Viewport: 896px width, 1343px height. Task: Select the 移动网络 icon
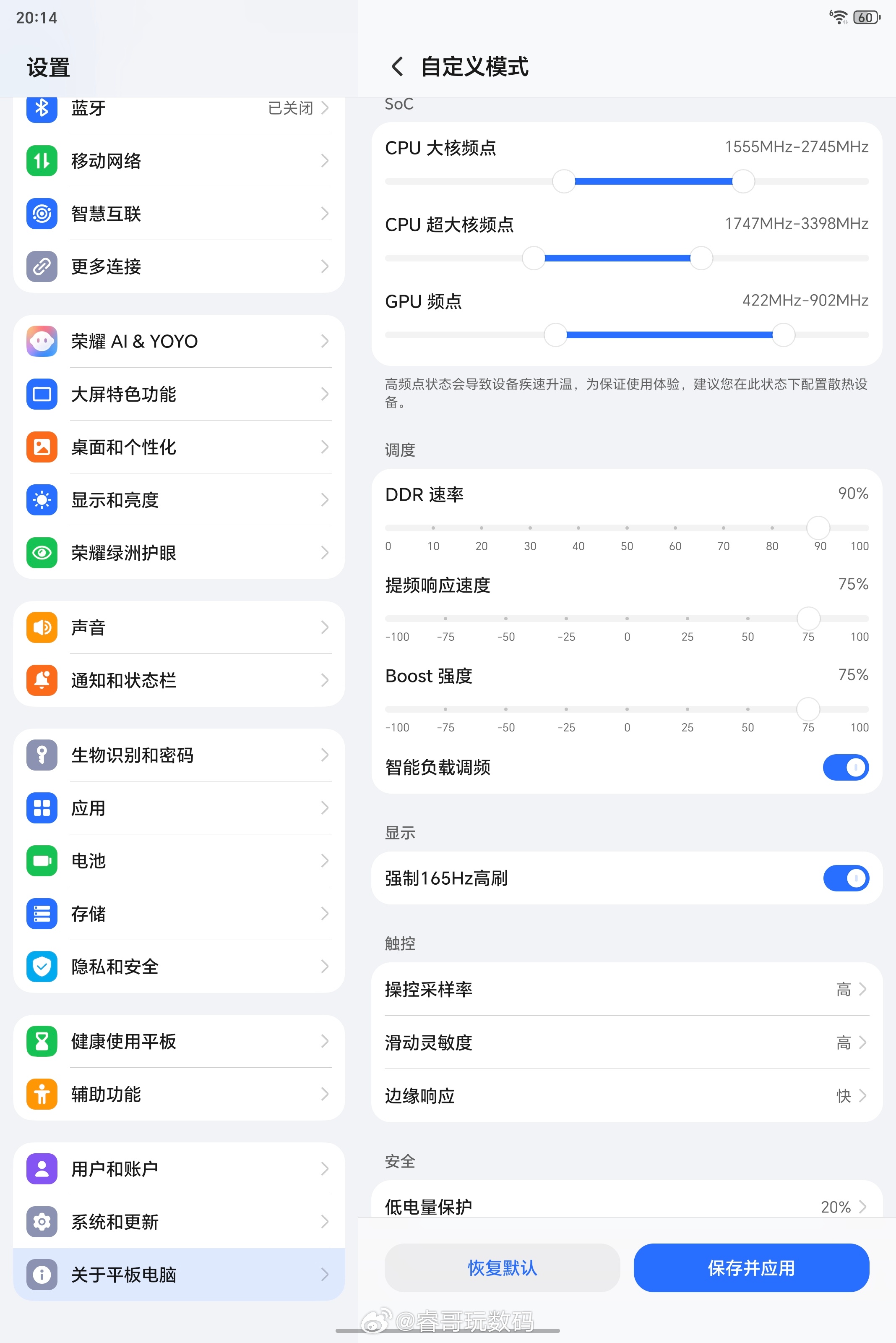tap(41, 161)
